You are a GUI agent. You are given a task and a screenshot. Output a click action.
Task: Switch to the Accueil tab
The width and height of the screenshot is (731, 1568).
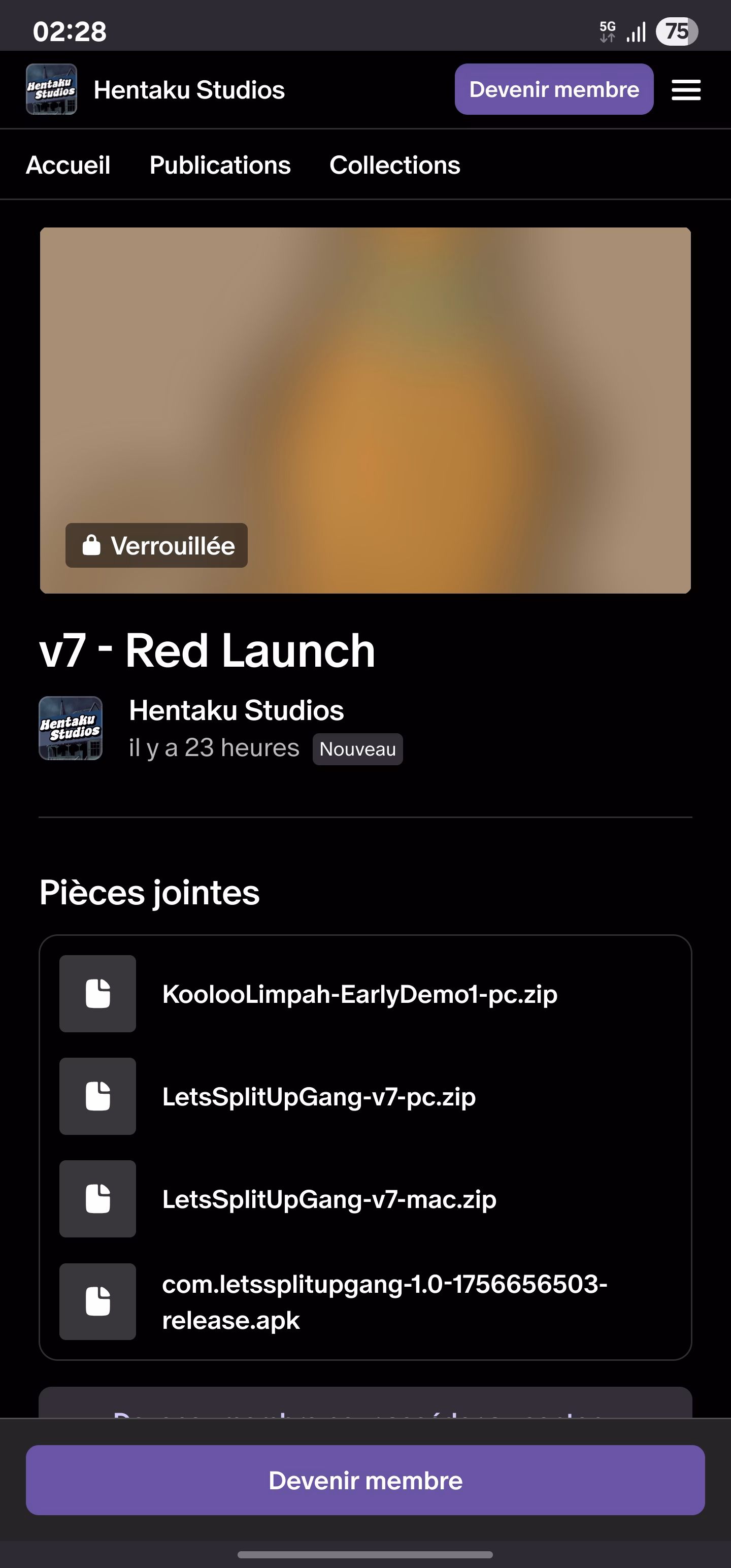point(68,165)
